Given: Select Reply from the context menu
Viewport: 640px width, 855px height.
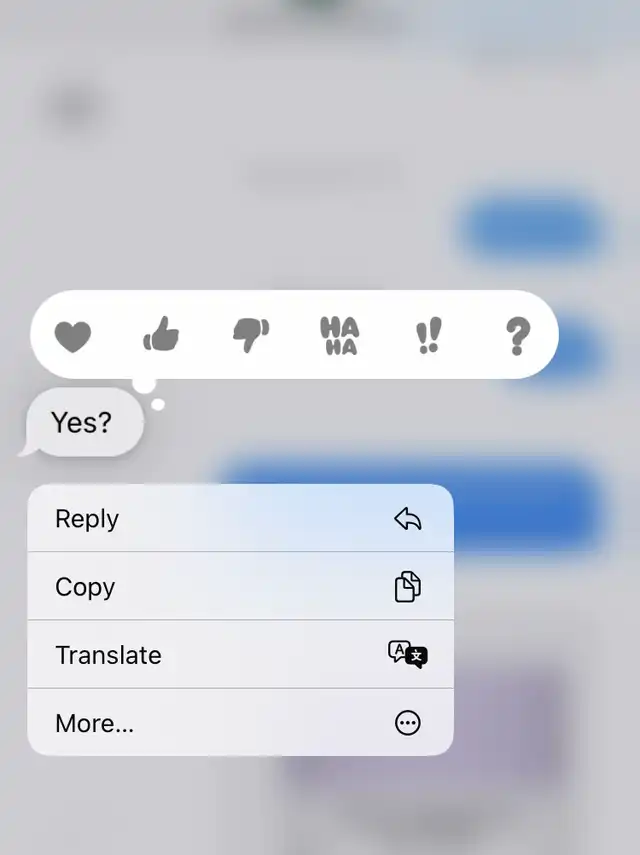Looking at the screenshot, I should 240,518.
